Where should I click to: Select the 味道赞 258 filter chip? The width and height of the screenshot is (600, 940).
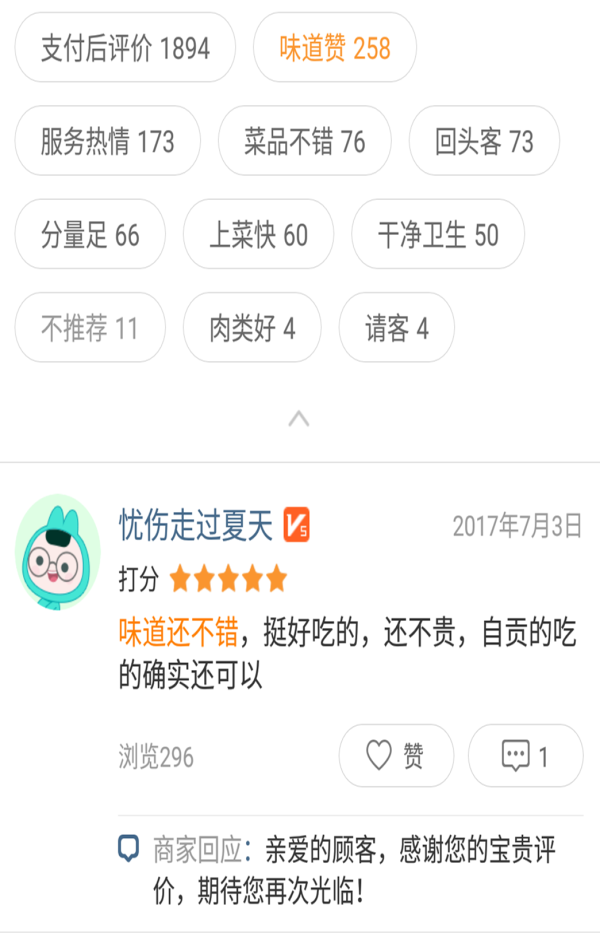[x=335, y=48]
